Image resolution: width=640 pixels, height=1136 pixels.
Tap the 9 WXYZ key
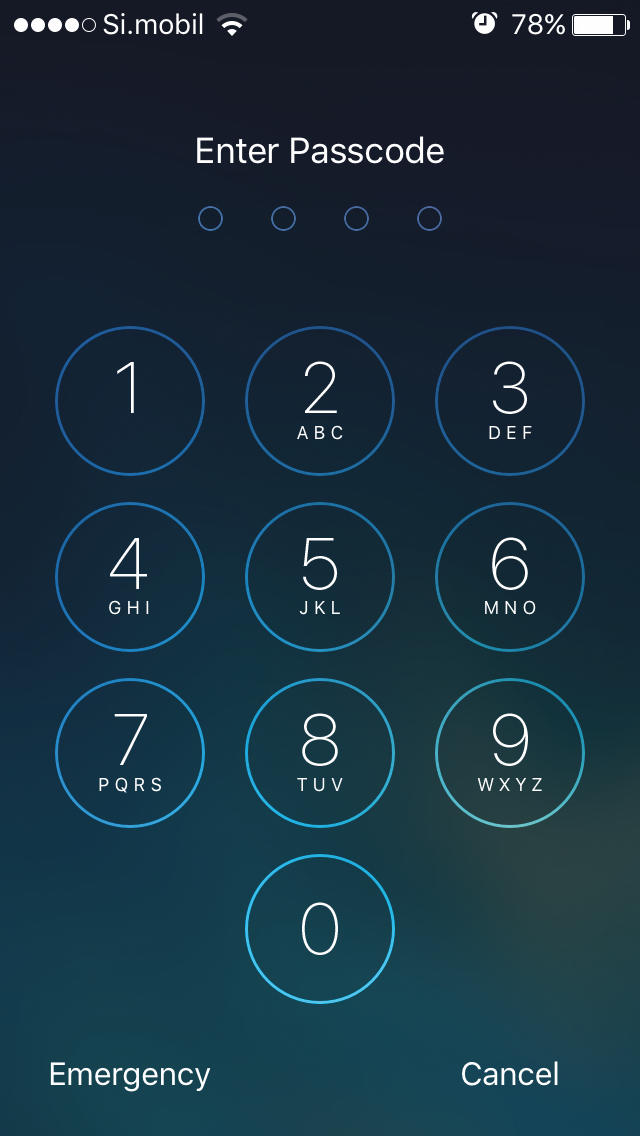[x=510, y=753]
